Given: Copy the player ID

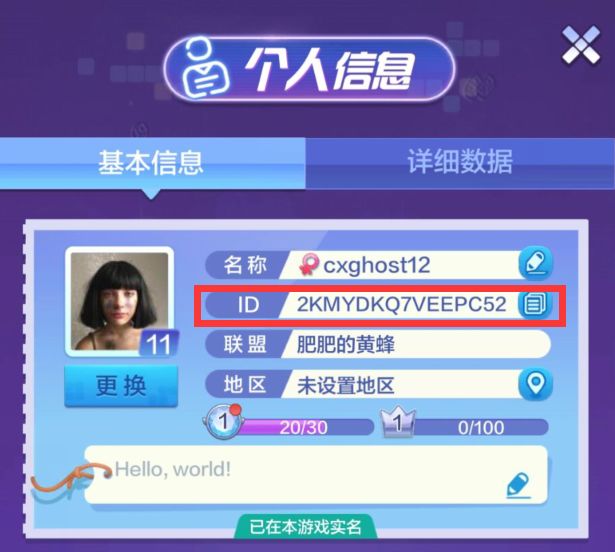Looking at the screenshot, I should pos(535,304).
